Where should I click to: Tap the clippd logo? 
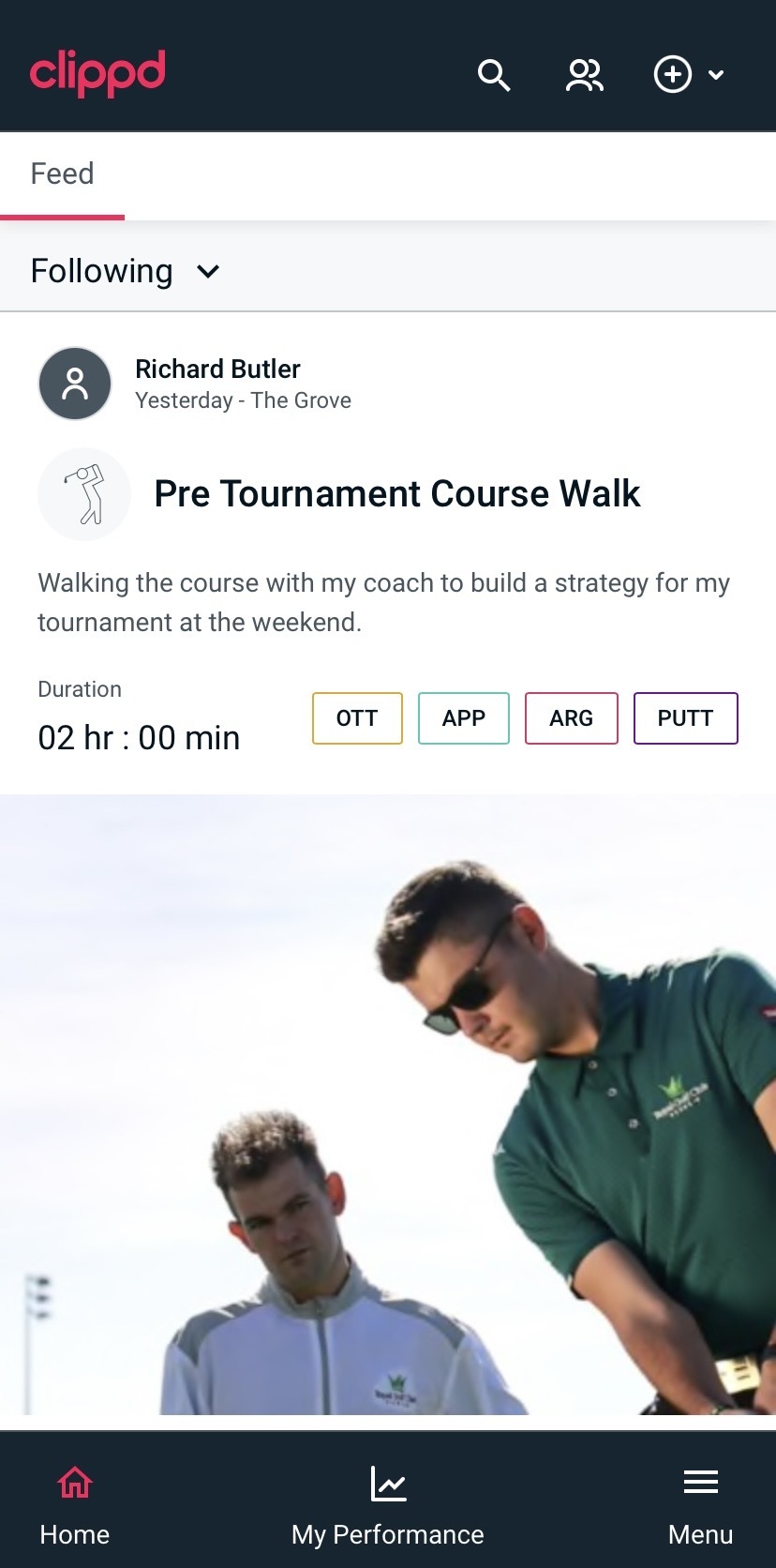tap(97, 73)
